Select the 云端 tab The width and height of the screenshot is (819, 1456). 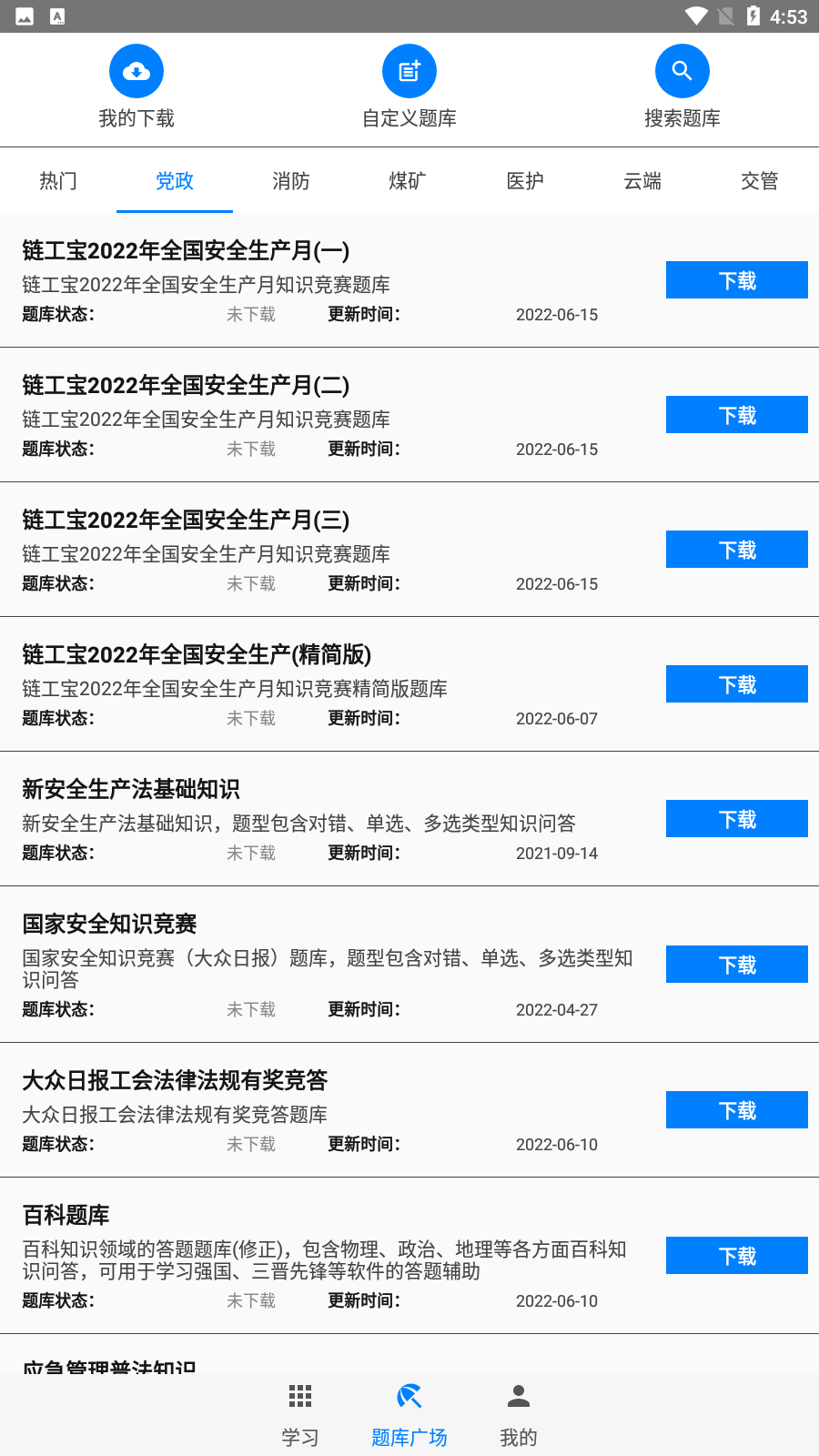pyautogui.click(x=641, y=181)
